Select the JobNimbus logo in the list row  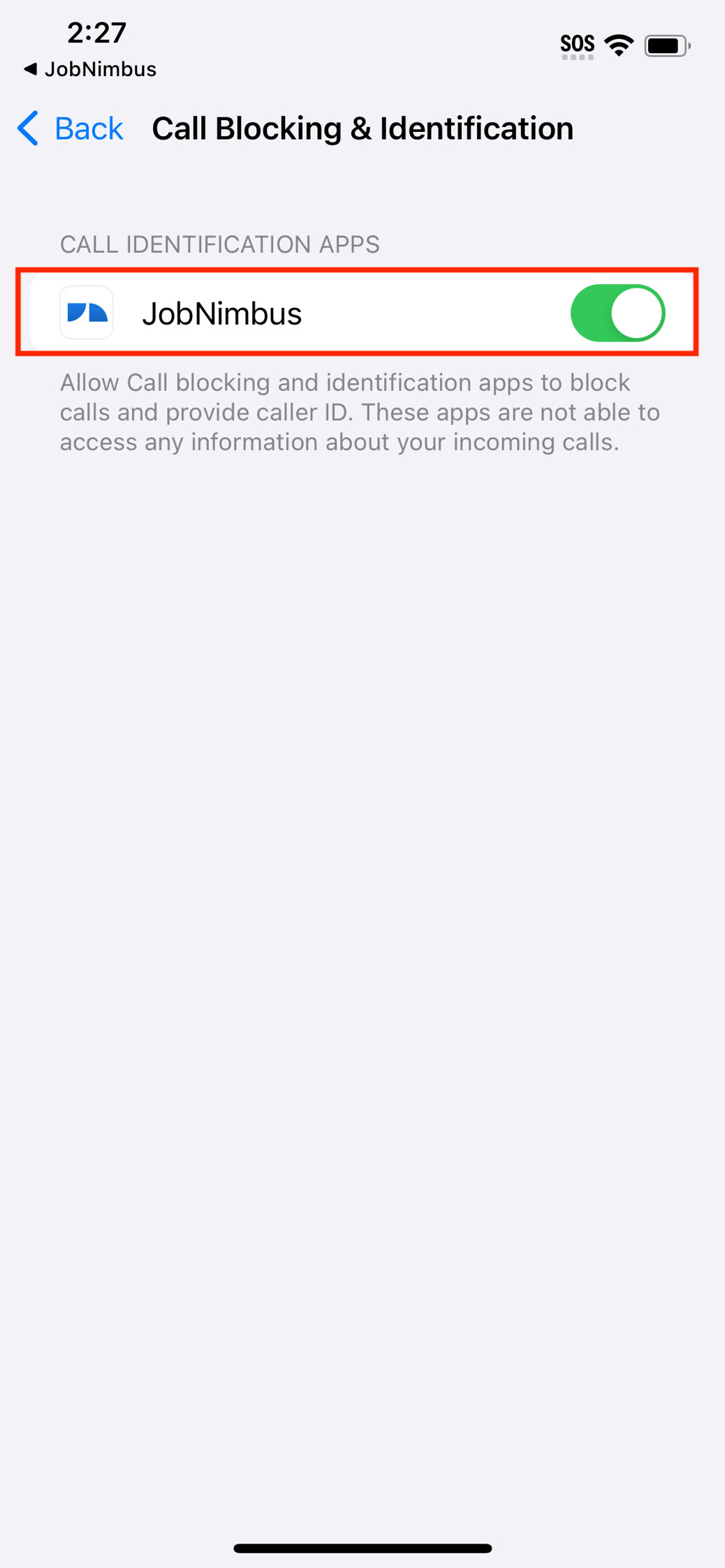tap(86, 312)
